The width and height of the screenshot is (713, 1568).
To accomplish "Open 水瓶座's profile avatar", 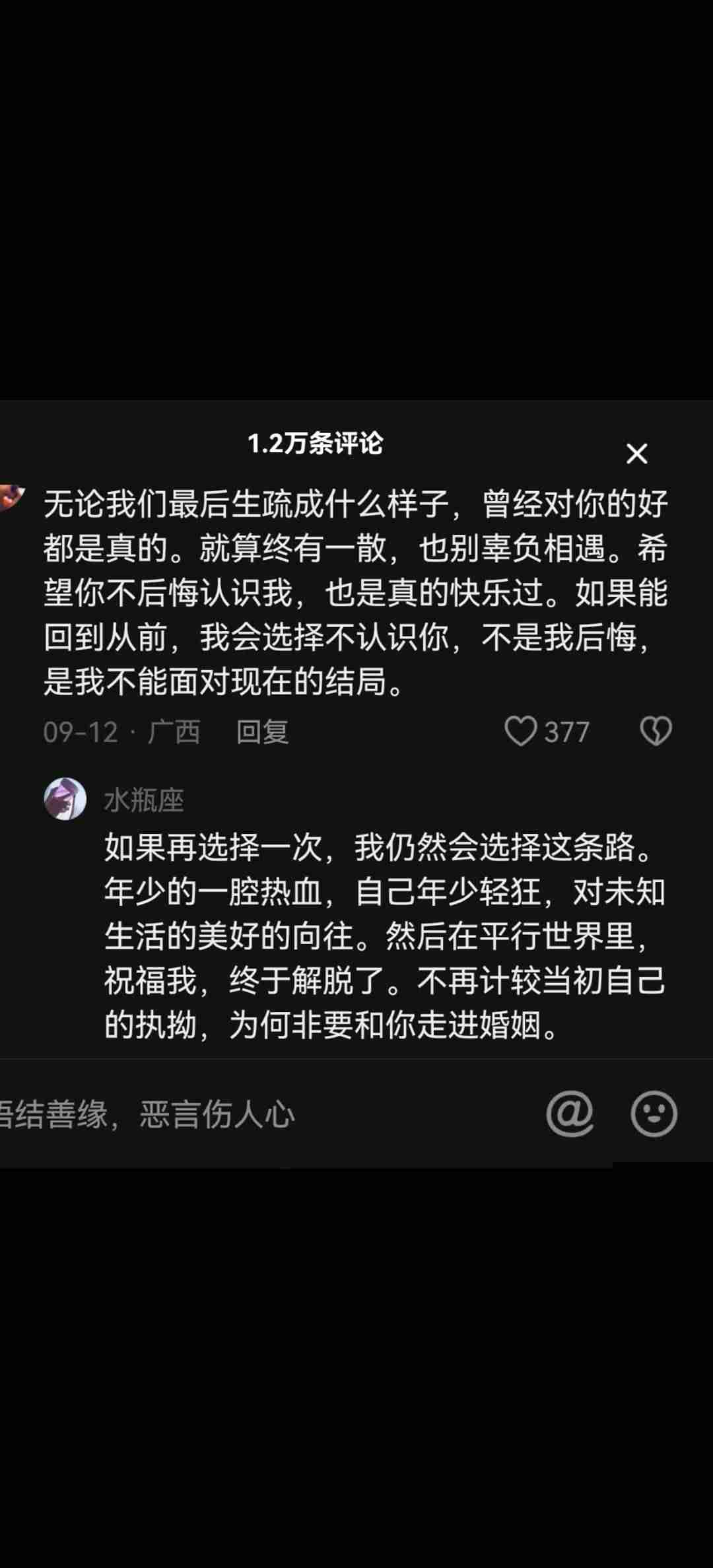I will coord(65,799).
